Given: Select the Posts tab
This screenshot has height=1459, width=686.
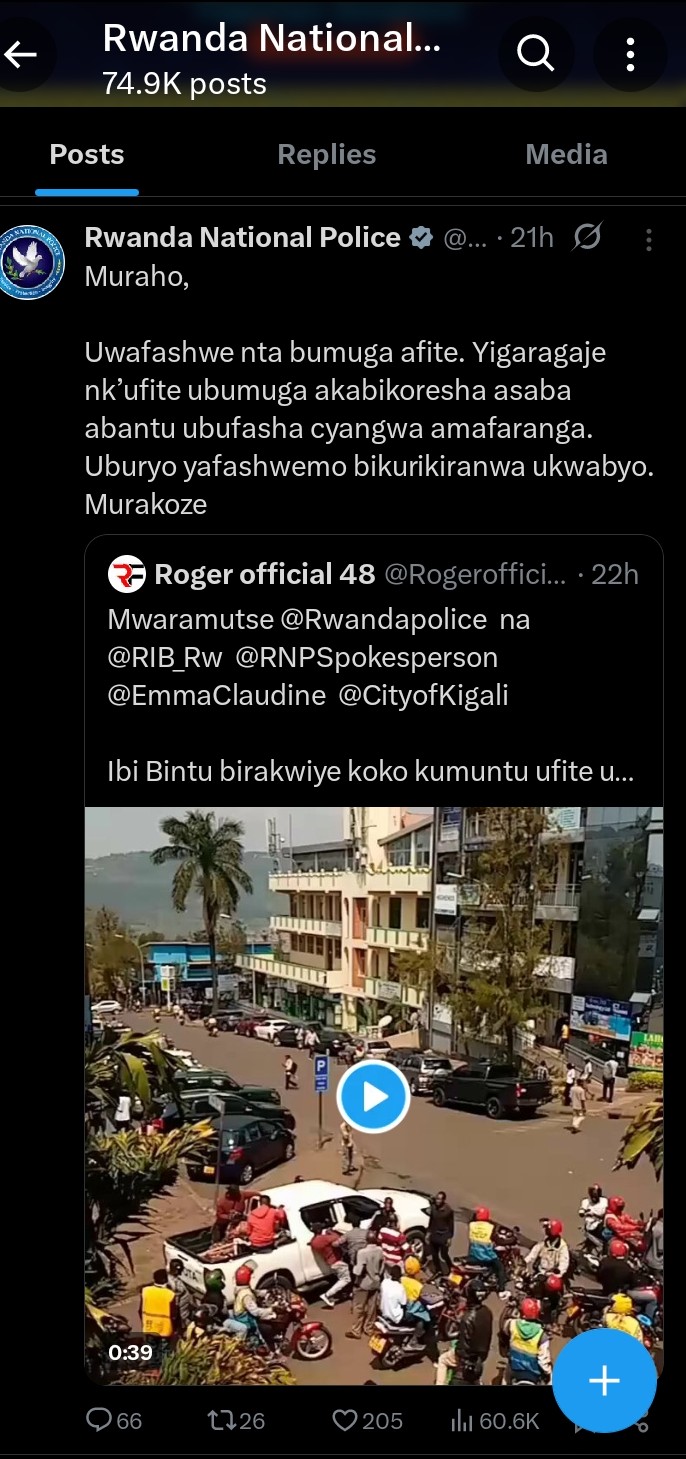Looking at the screenshot, I should pos(87,155).
